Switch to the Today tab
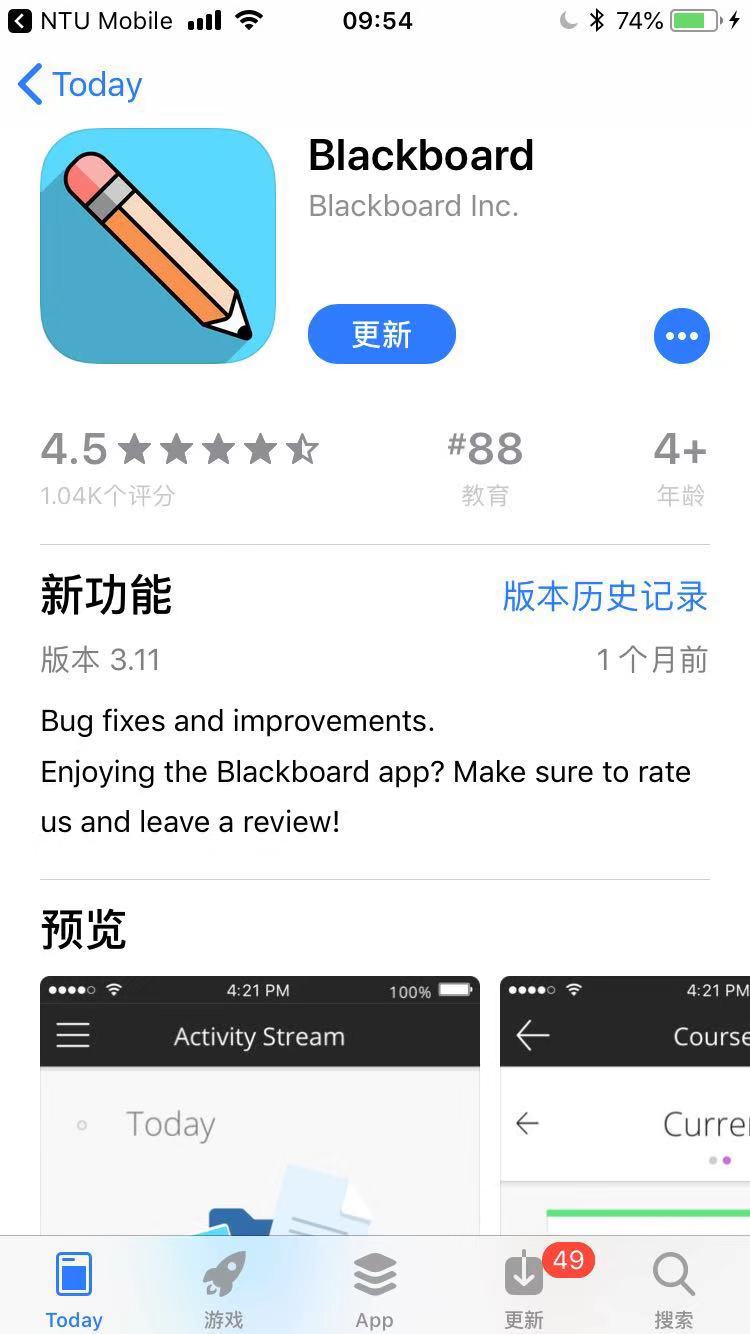 pyautogui.click(x=74, y=1290)
